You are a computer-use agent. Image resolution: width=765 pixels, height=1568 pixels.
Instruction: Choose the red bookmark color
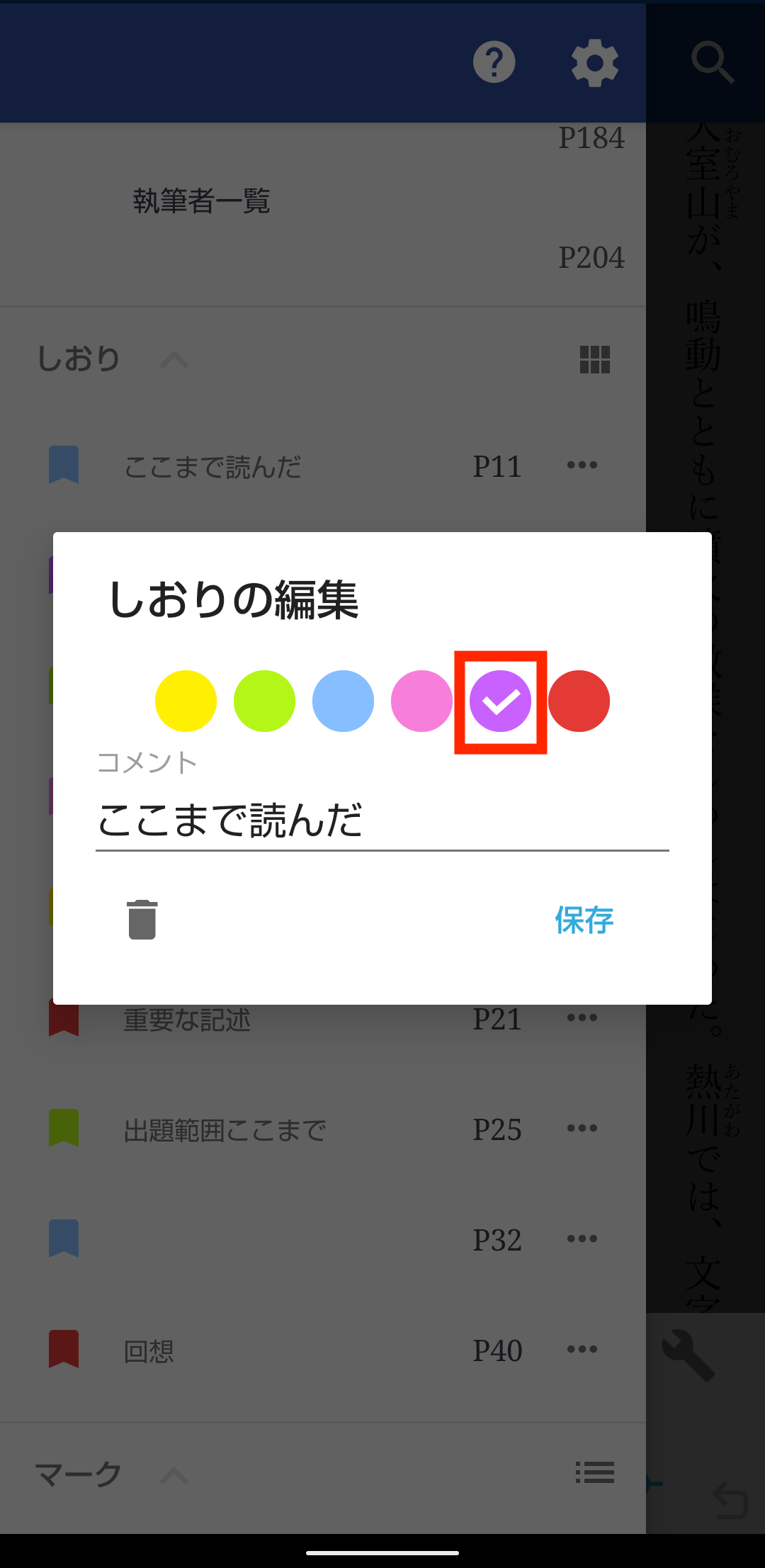coord(579,701)
